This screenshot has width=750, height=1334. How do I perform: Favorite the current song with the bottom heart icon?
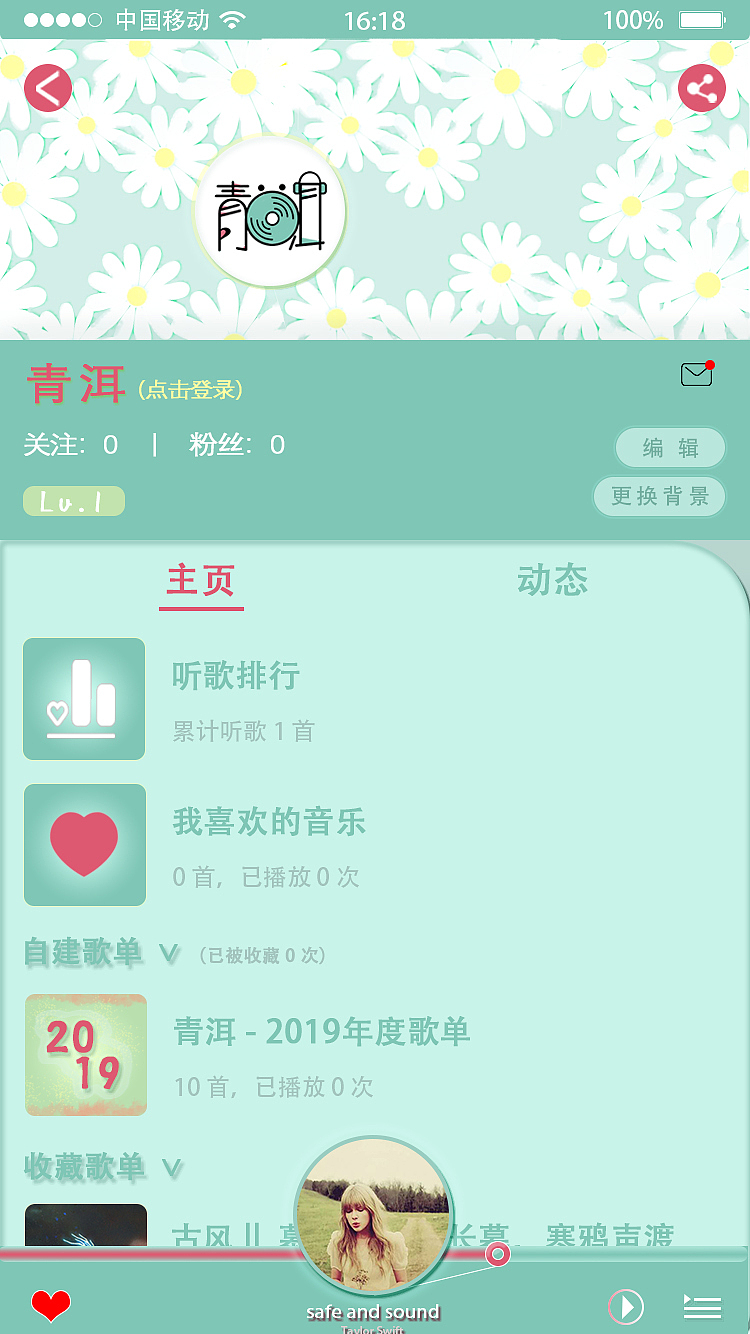(x=49, y=1303)
